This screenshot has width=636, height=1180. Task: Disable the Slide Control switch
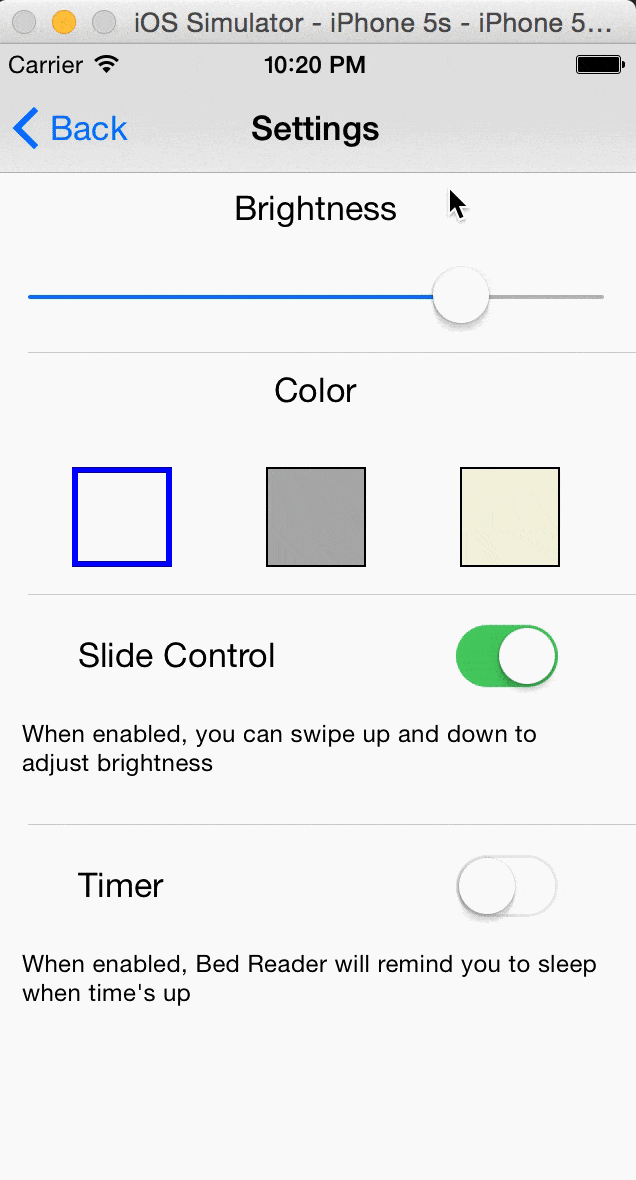(x=506, y=656)
